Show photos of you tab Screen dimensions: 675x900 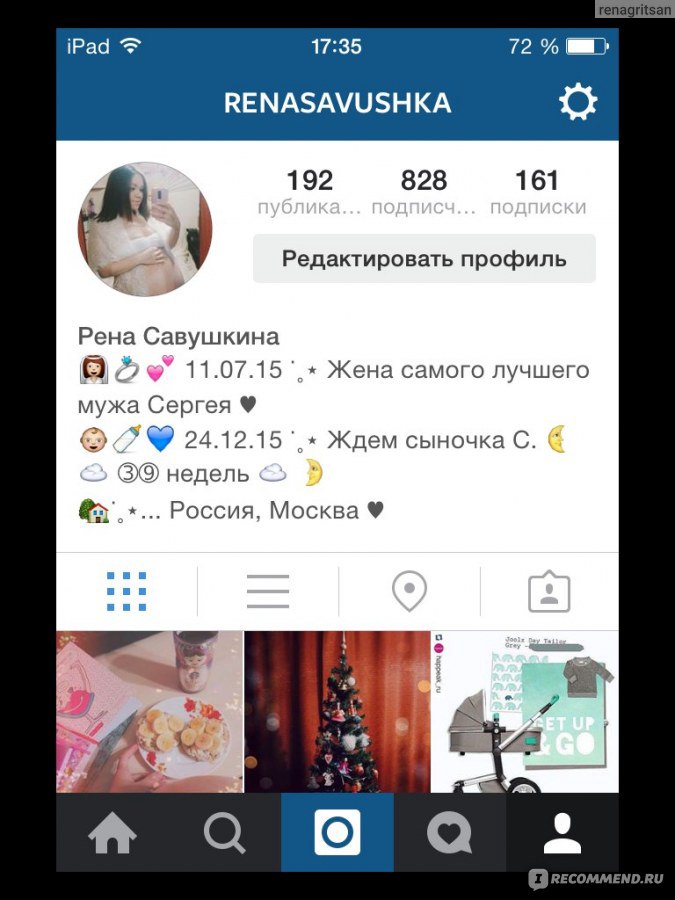(x=549, y=593)
